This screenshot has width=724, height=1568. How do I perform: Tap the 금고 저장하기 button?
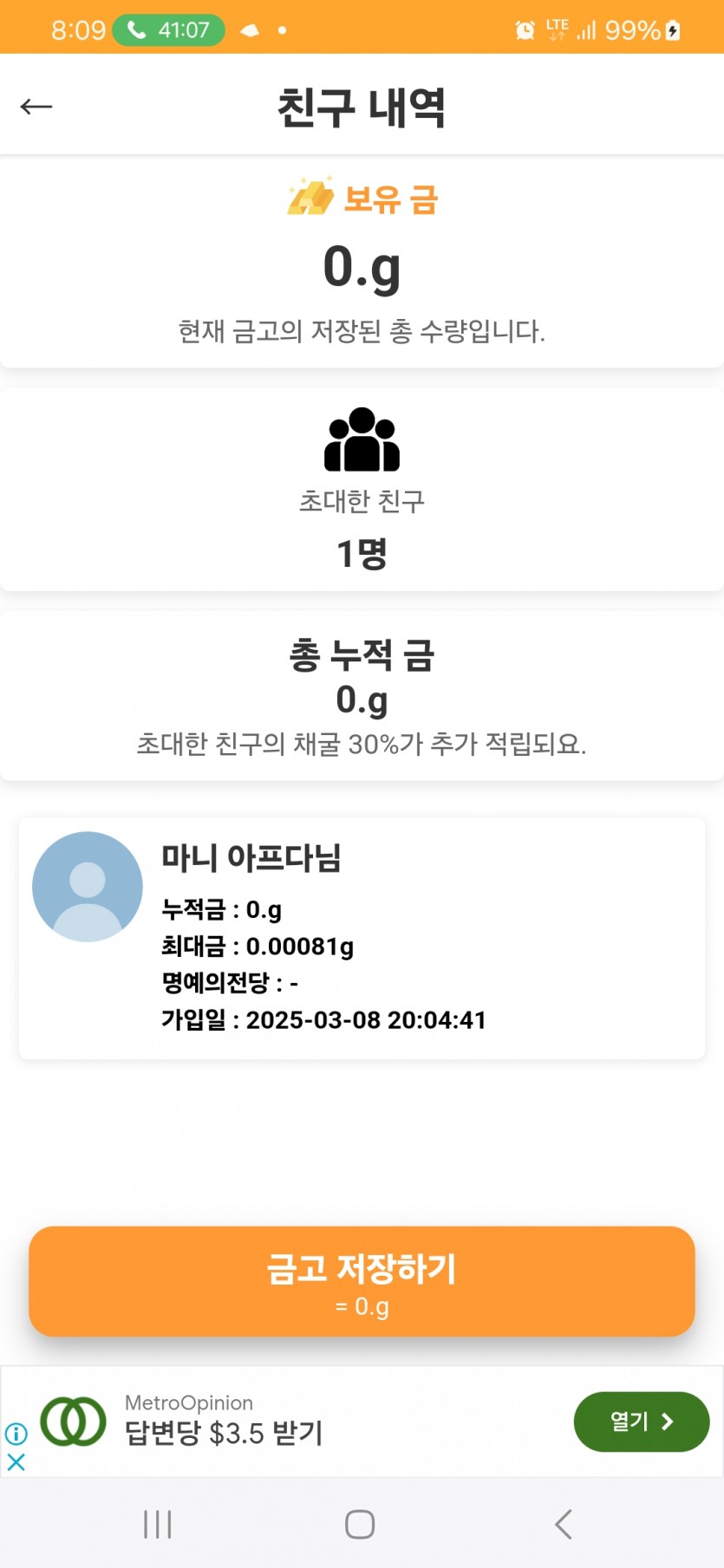(x=362, y=1281)
